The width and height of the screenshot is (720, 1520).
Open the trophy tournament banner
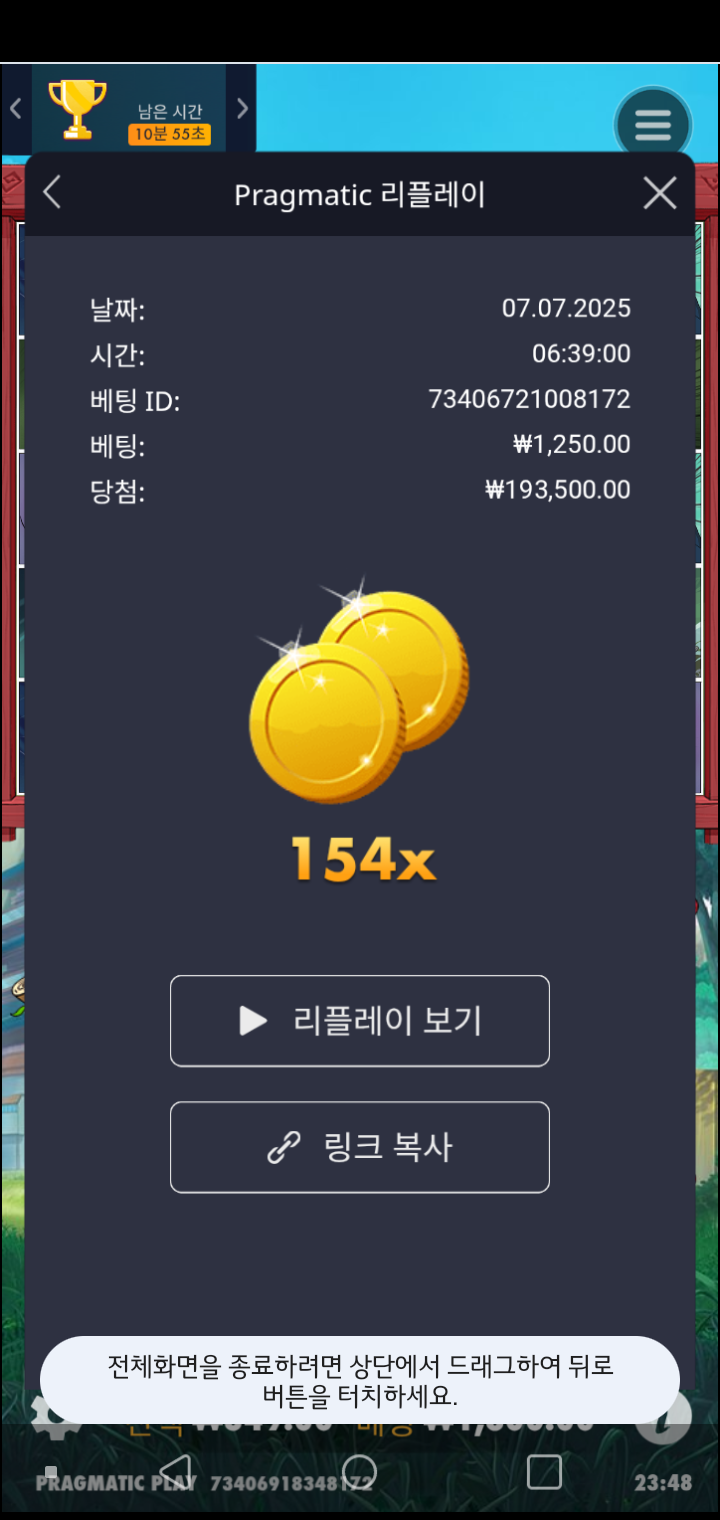coord(128,110)
